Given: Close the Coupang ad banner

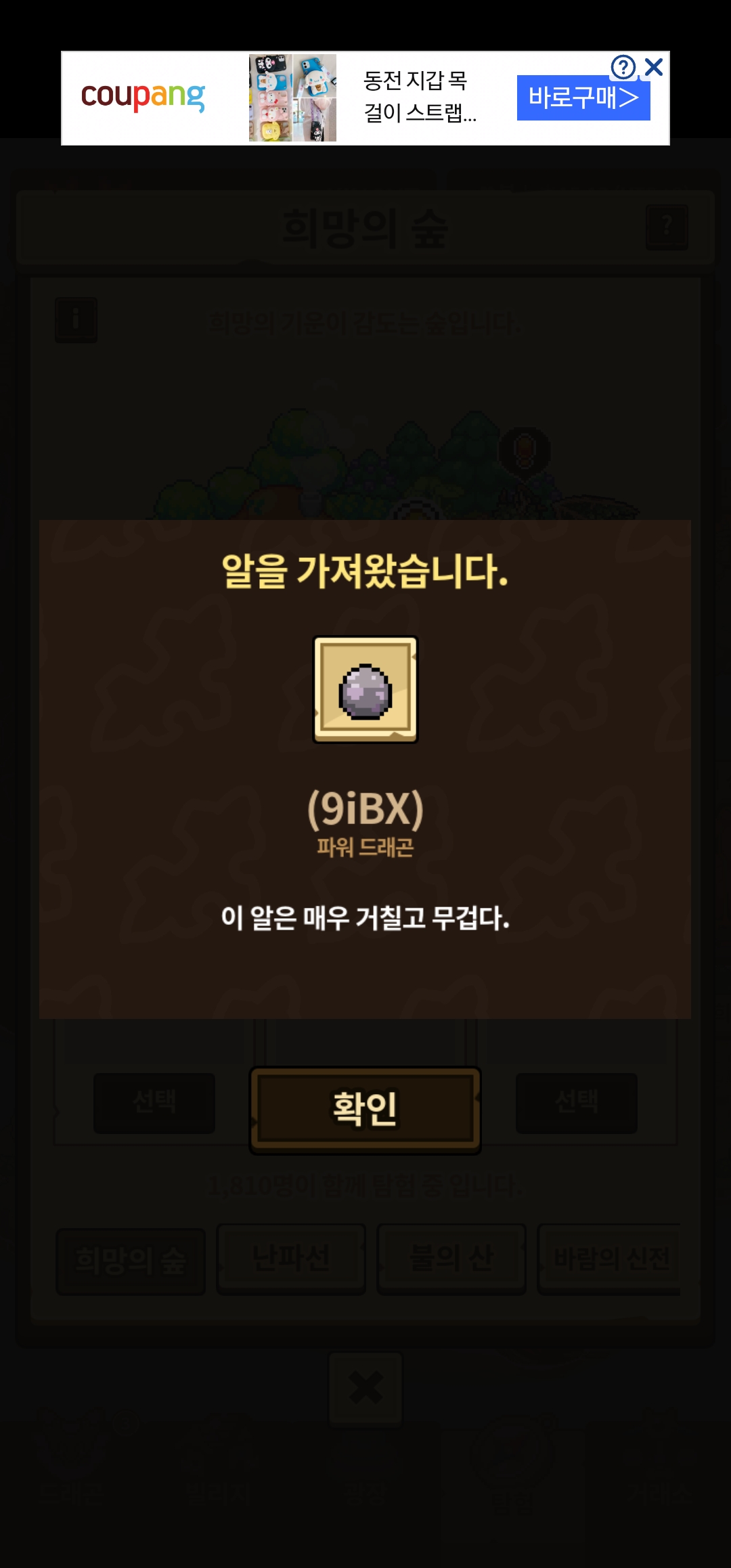Looking at the screenshot, I should coord(653,67).
